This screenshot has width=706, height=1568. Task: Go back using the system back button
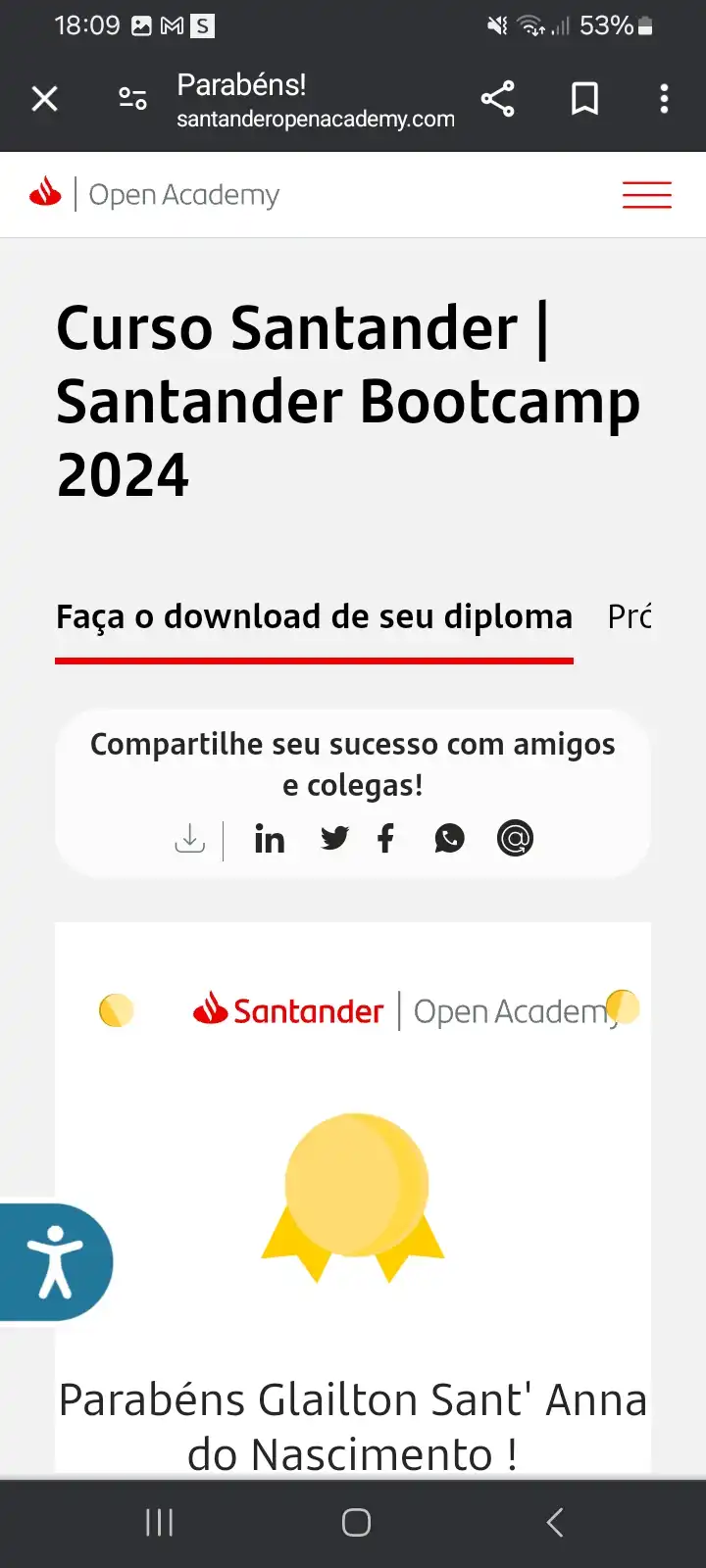coord(555,1522)
